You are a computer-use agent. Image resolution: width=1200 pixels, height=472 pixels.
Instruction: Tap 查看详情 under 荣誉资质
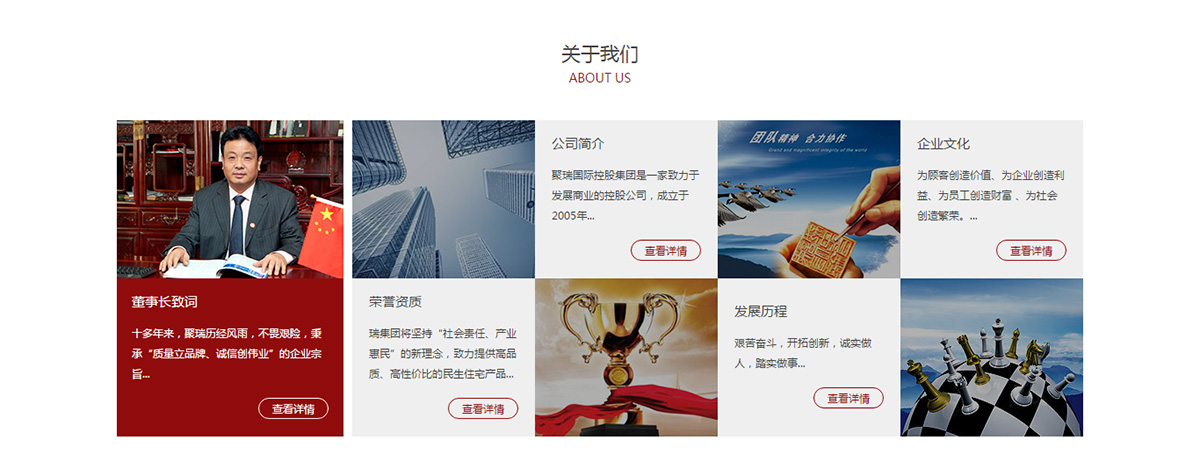(483, 408)
